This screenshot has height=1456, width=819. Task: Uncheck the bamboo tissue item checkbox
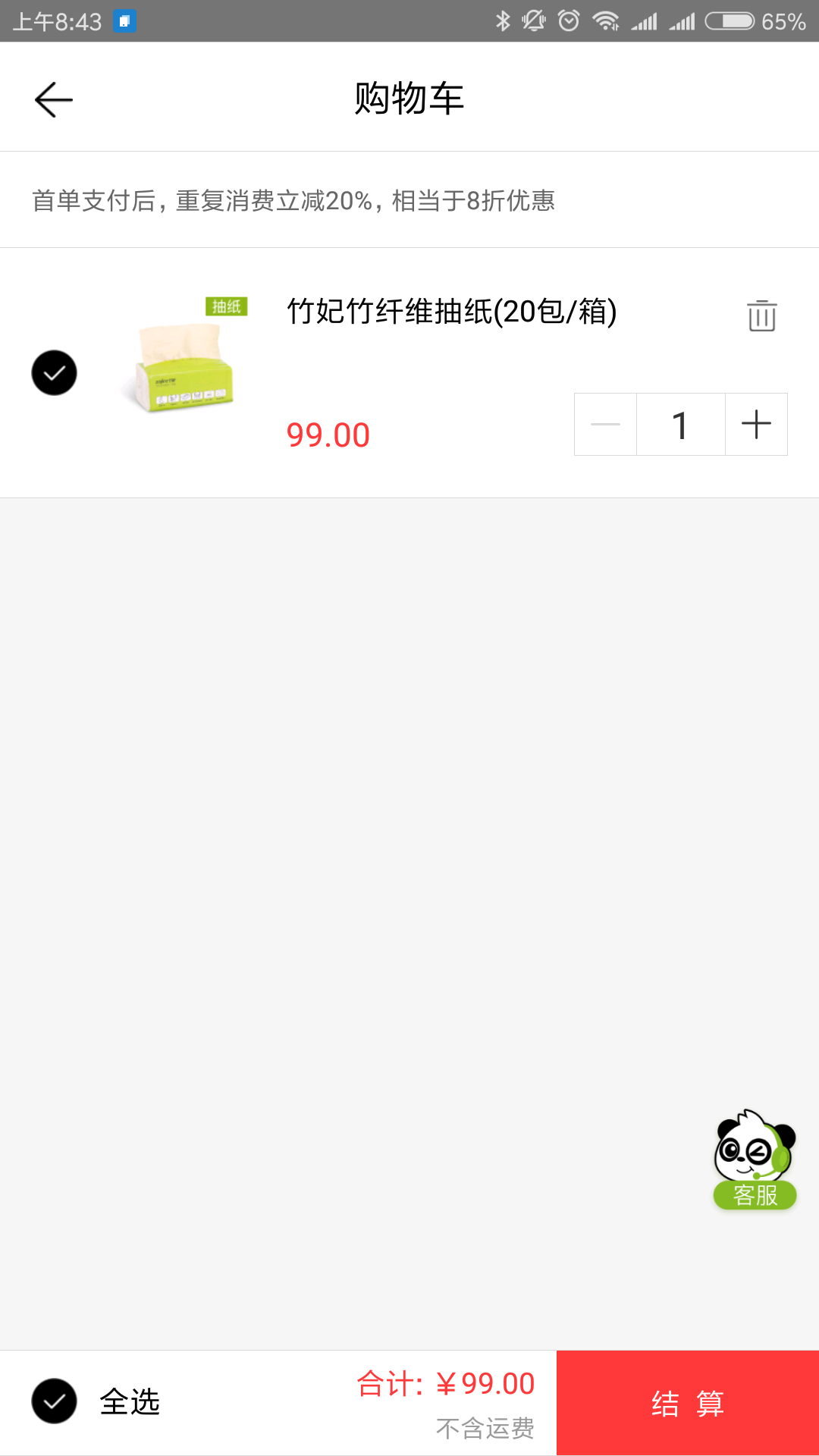pos(54,373)
